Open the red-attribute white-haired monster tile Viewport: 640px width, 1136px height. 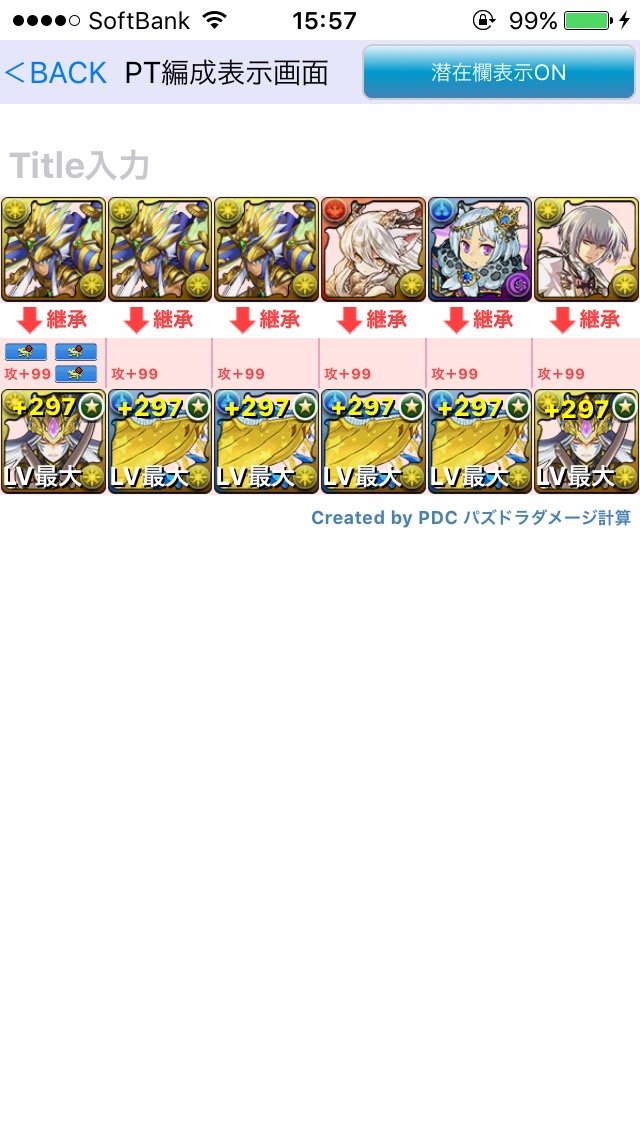pyautogui.click(x=373, y=249)
